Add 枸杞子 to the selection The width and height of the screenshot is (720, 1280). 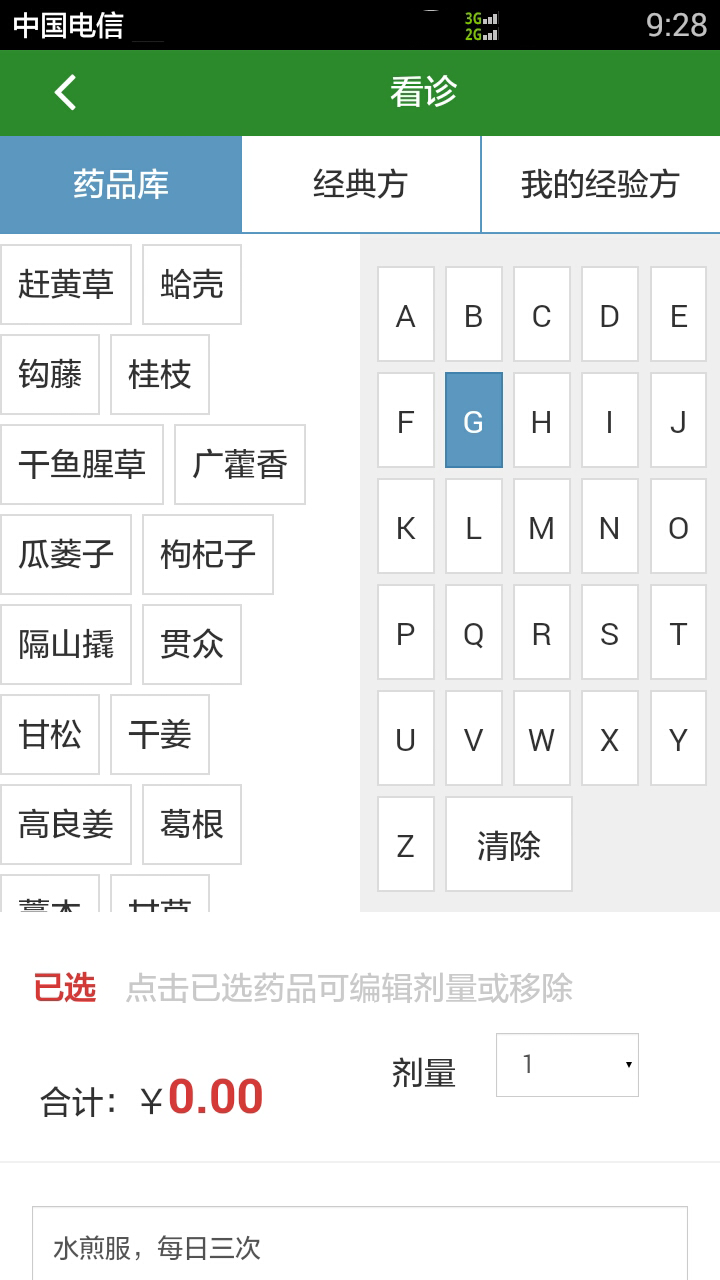tap(208, 555)
